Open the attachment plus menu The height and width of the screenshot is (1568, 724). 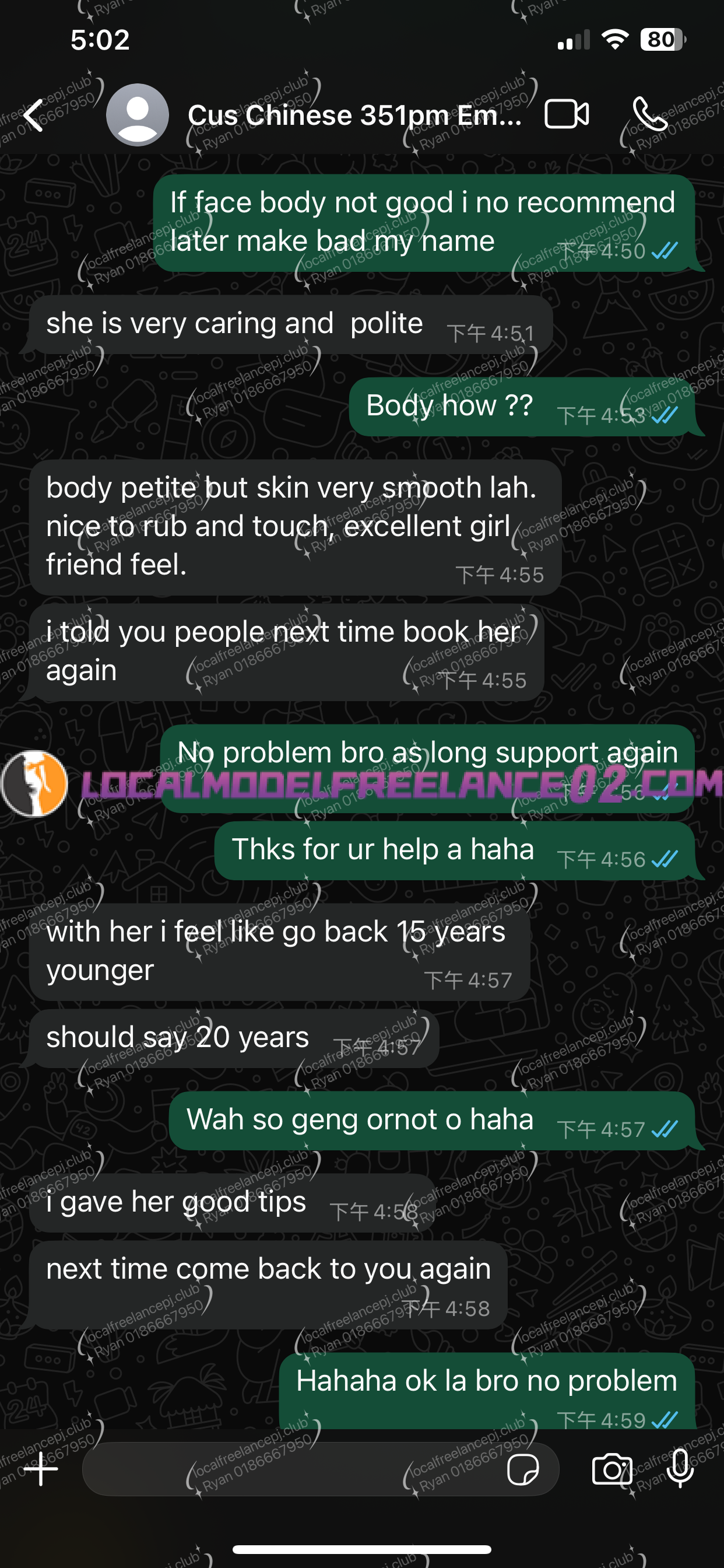(x=41, y=1469)
